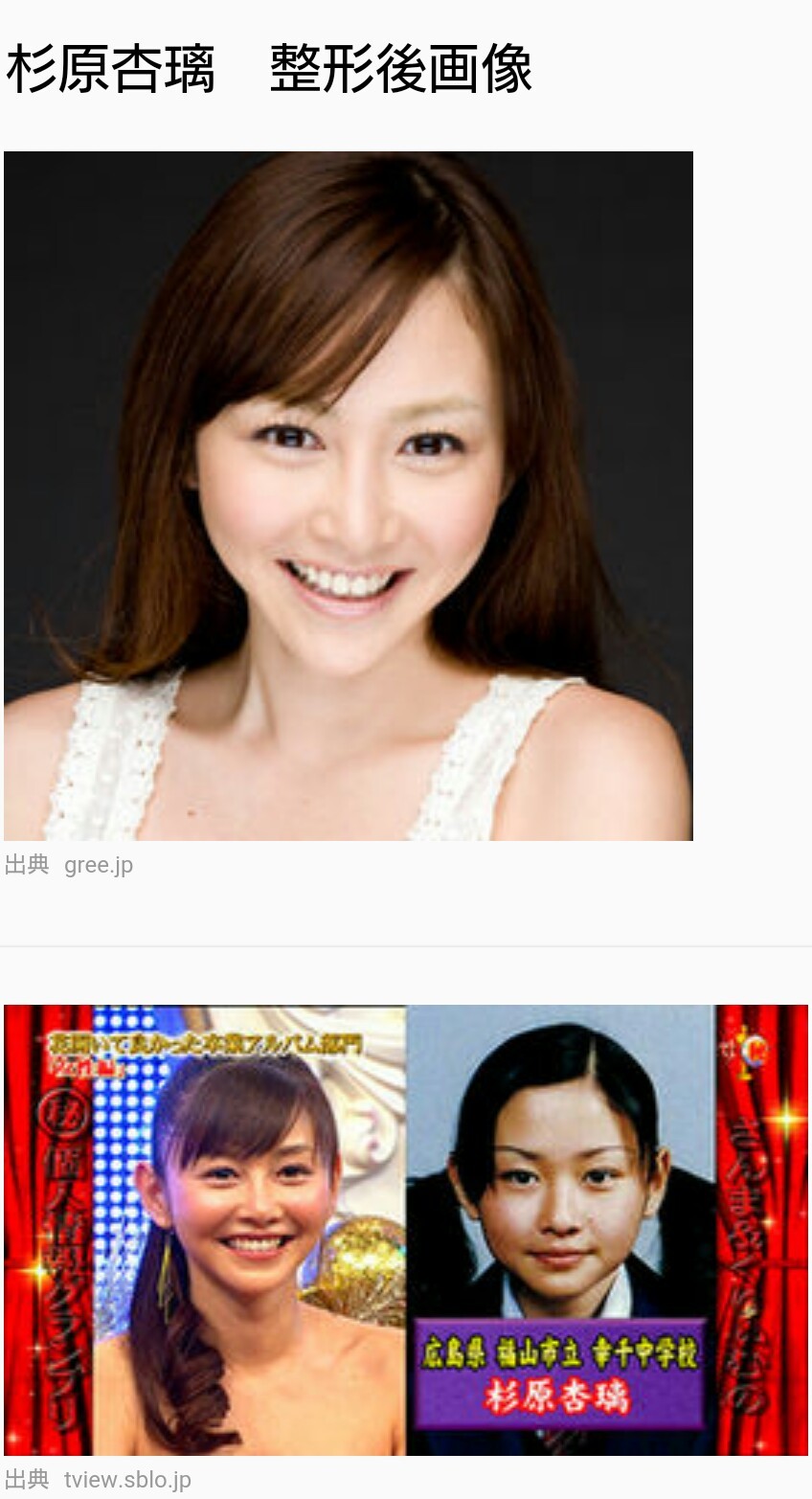
Task: Open the portrait image sourced from gree.jp
Action: tap(349, 496)
